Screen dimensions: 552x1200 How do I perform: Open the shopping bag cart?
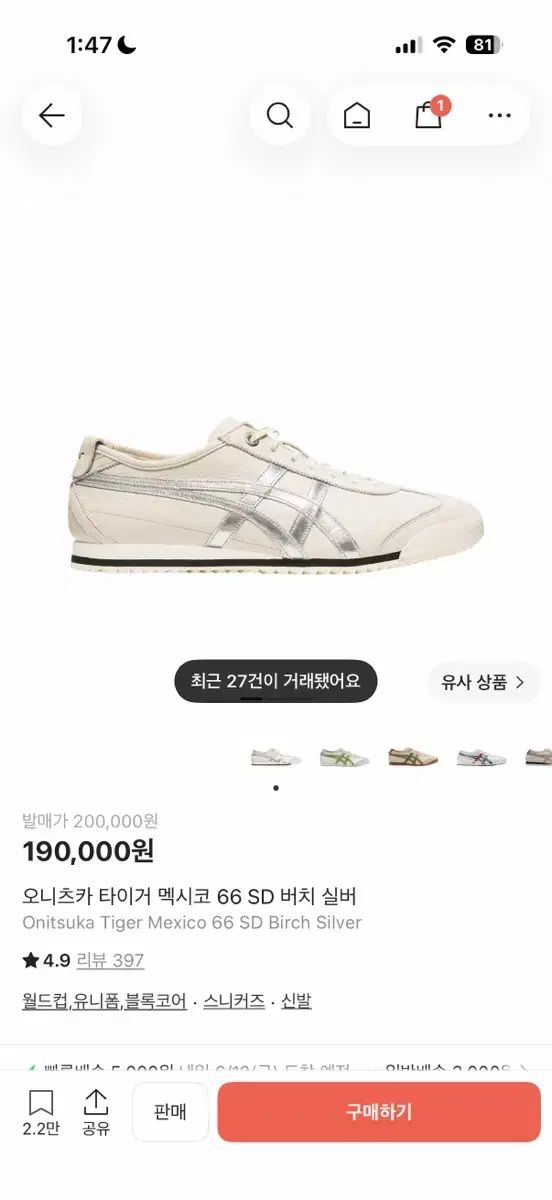click(430, 114)
